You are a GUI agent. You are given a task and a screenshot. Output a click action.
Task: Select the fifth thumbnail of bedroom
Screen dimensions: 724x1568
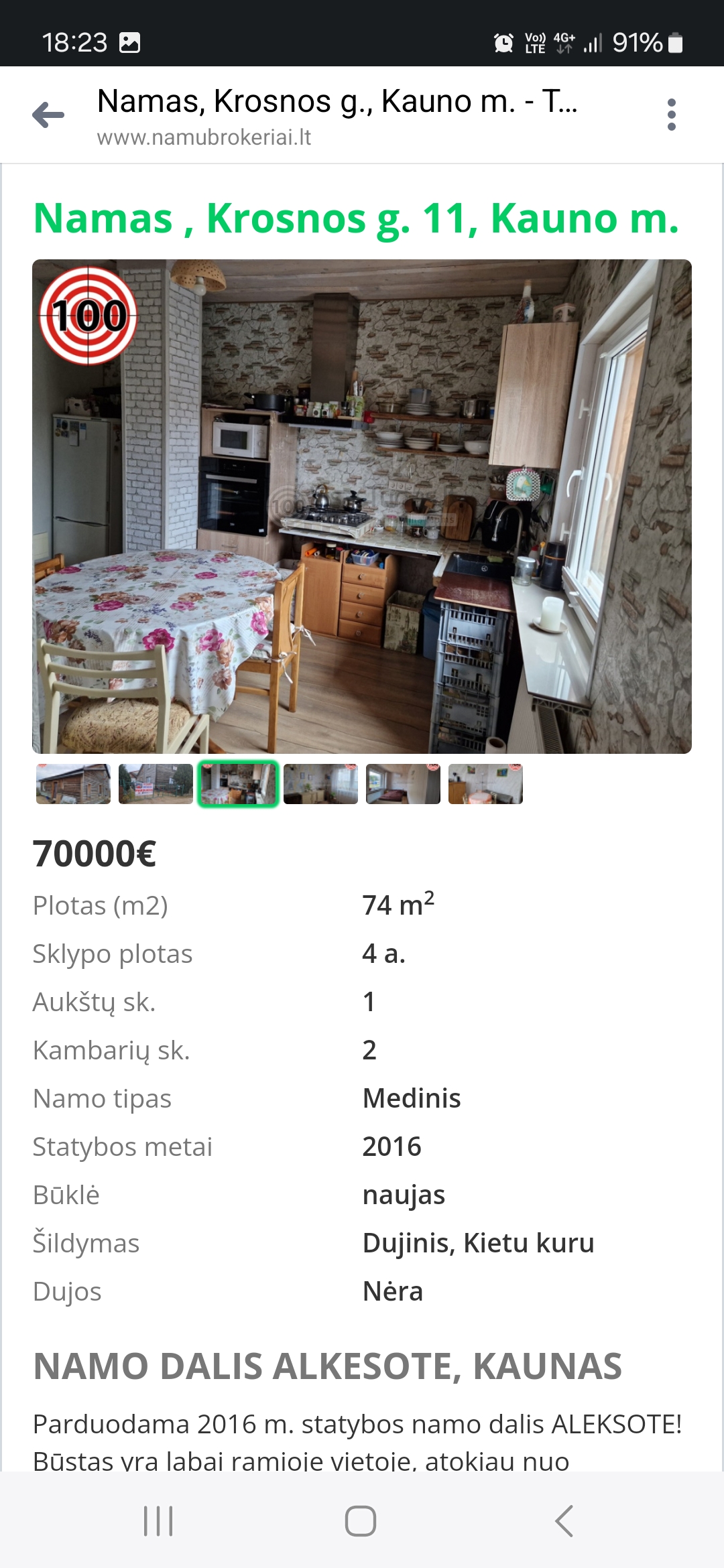tap(403, 783)
